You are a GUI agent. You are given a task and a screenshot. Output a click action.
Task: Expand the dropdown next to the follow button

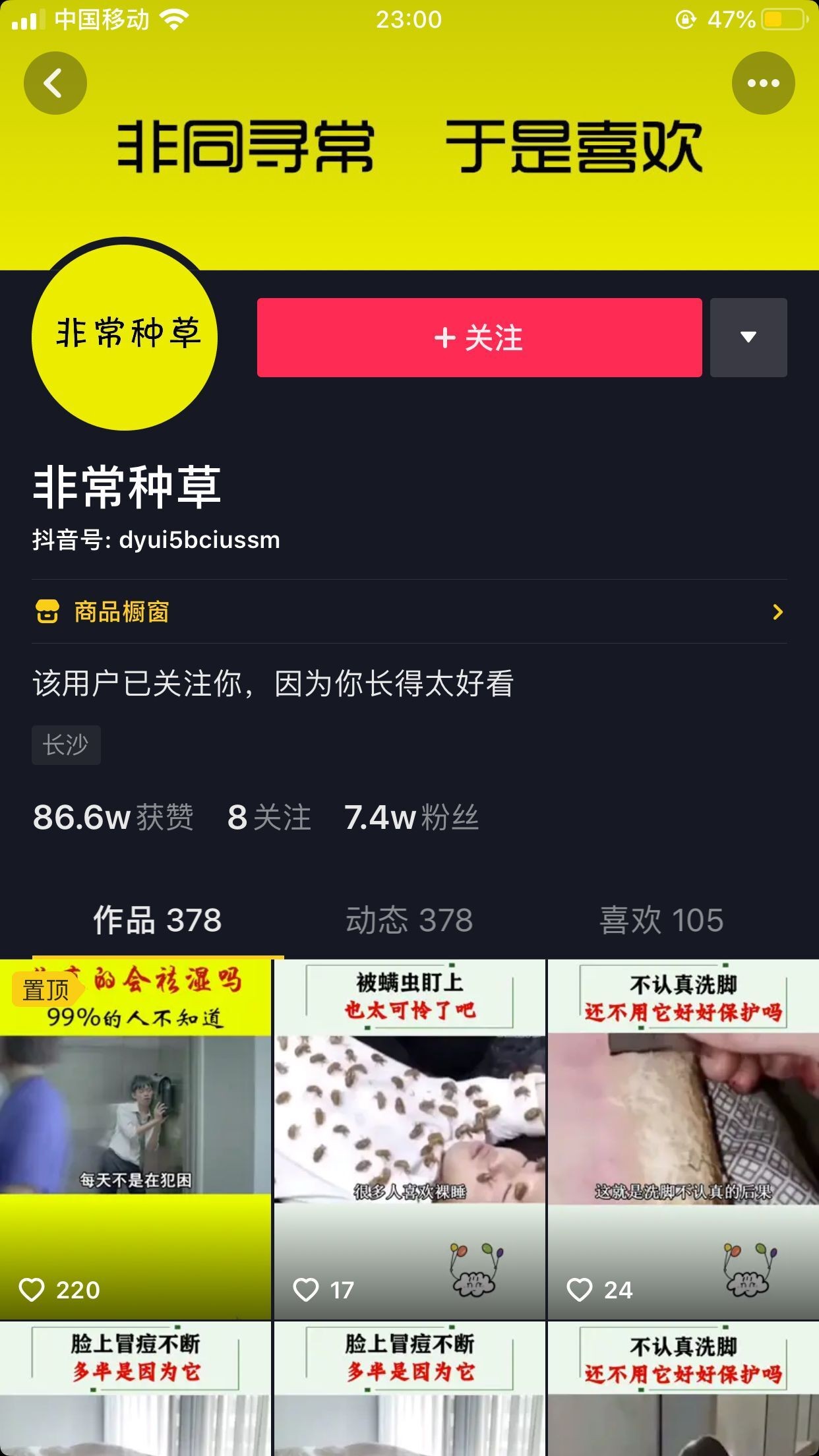(x=748, y=338)
